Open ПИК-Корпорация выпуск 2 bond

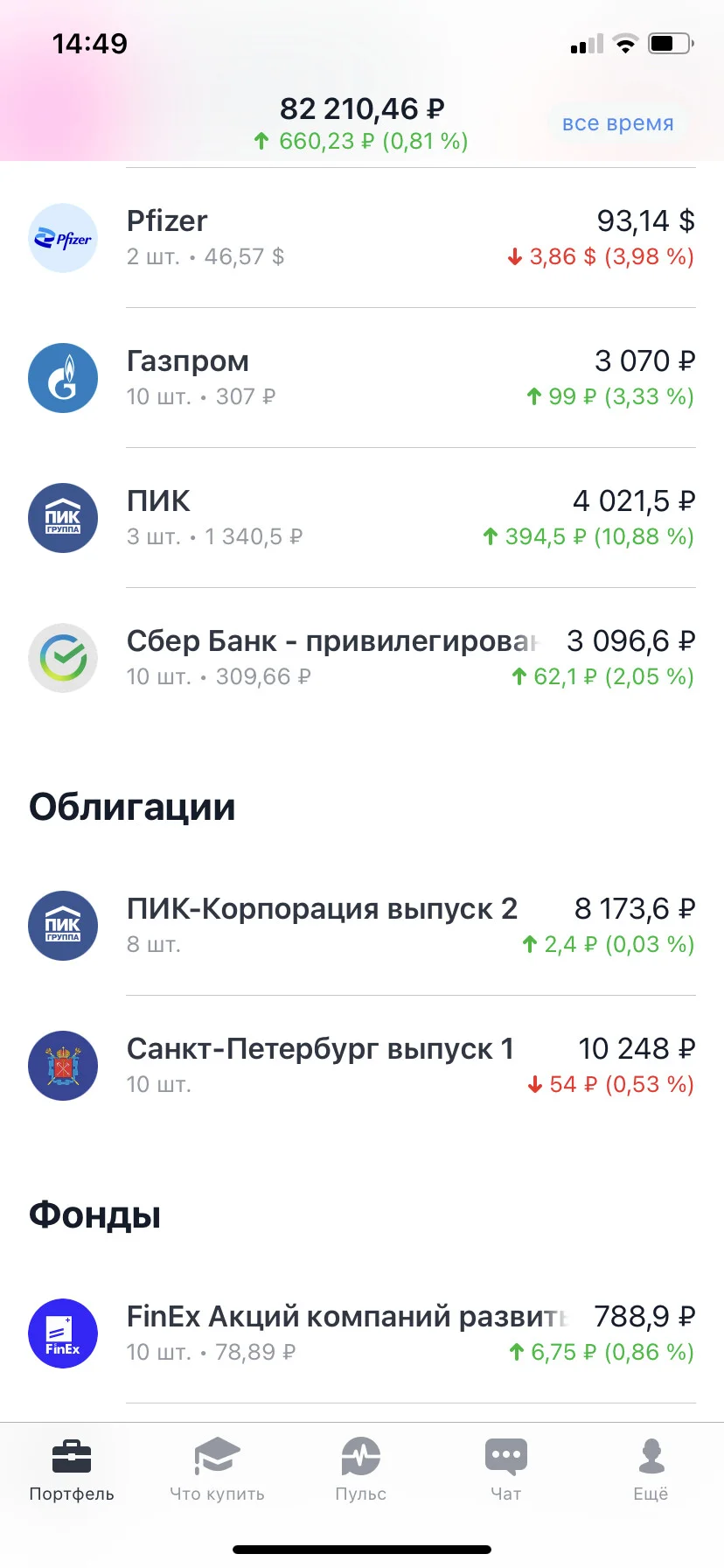pos(362,926)
